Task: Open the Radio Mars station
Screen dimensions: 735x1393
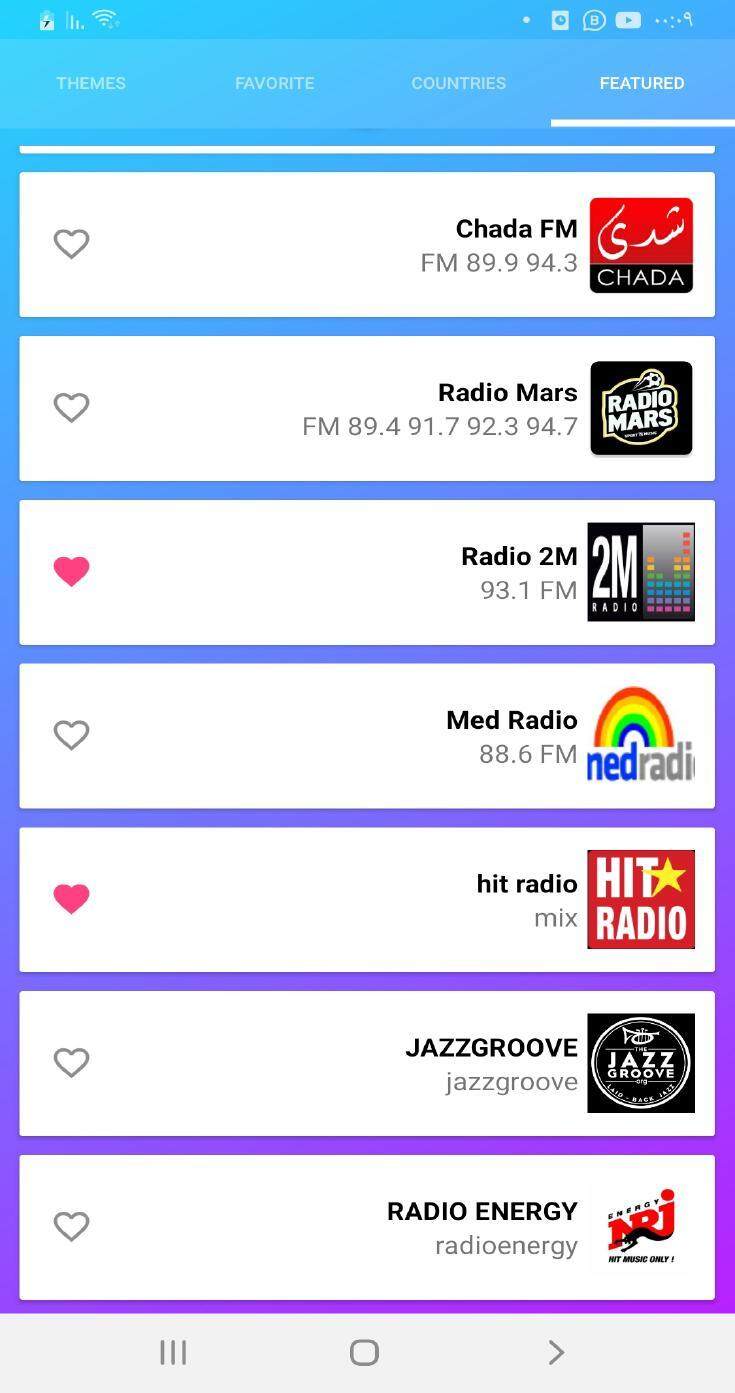Action: pos(367,408)
